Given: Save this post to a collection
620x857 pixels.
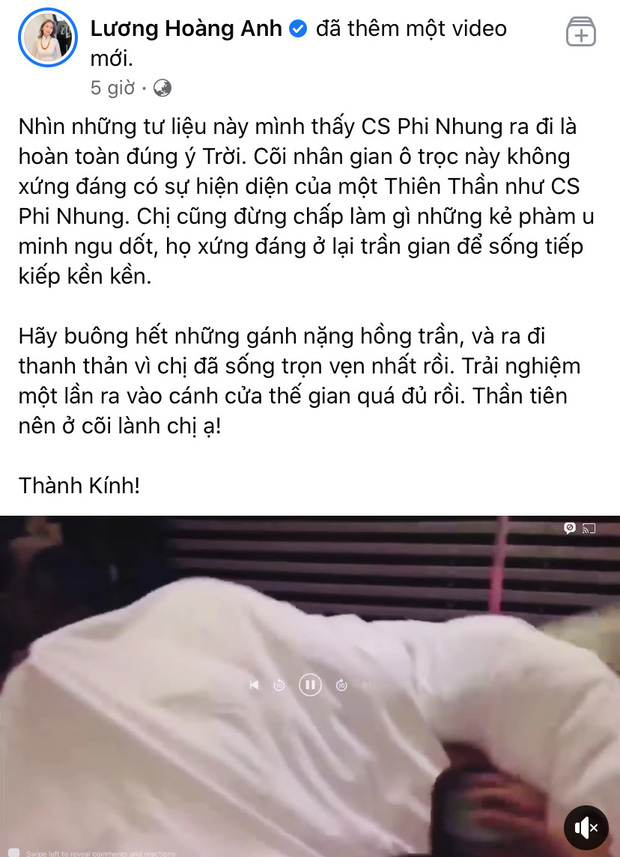Looking at the screenshot, I should (x=581, y=31).
